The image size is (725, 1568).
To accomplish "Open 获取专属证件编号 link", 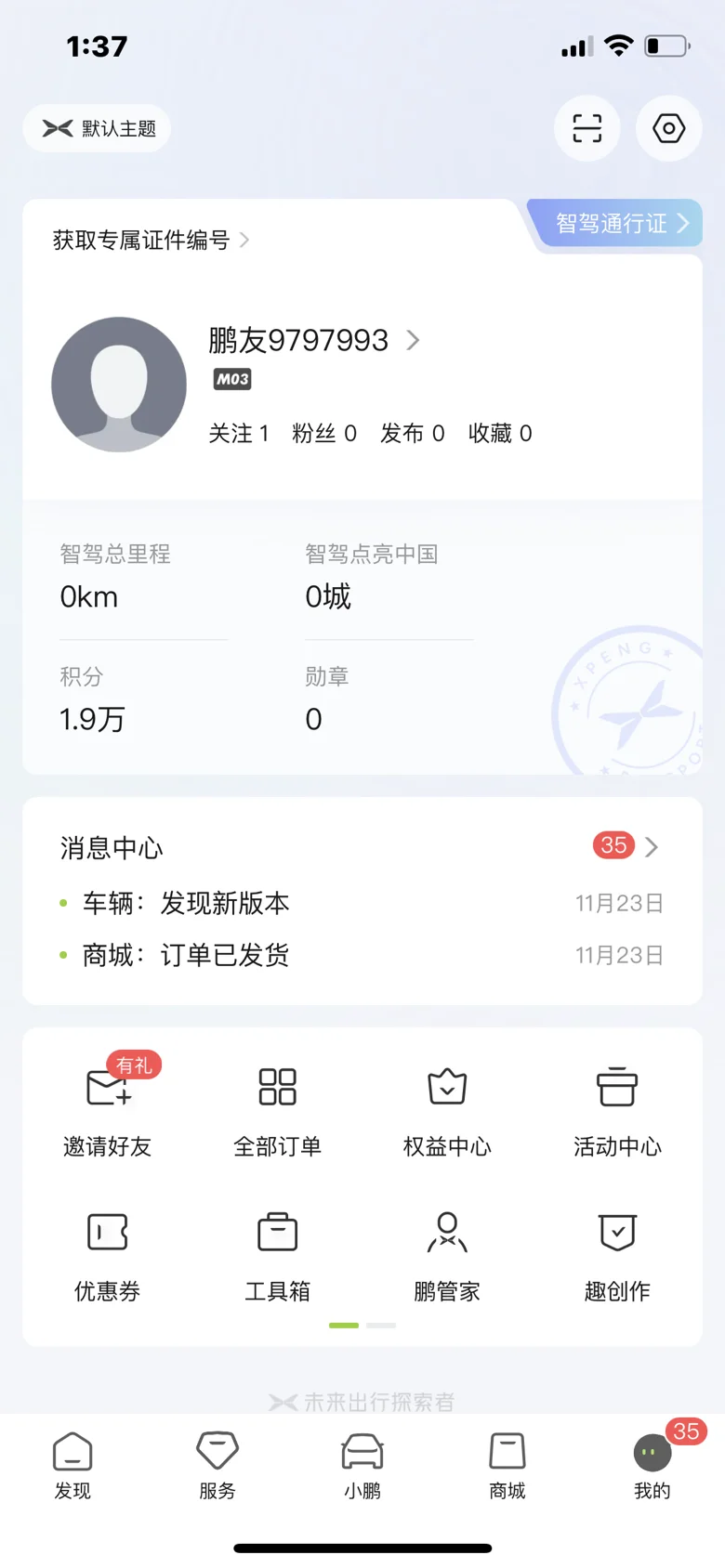I will 151,241.
